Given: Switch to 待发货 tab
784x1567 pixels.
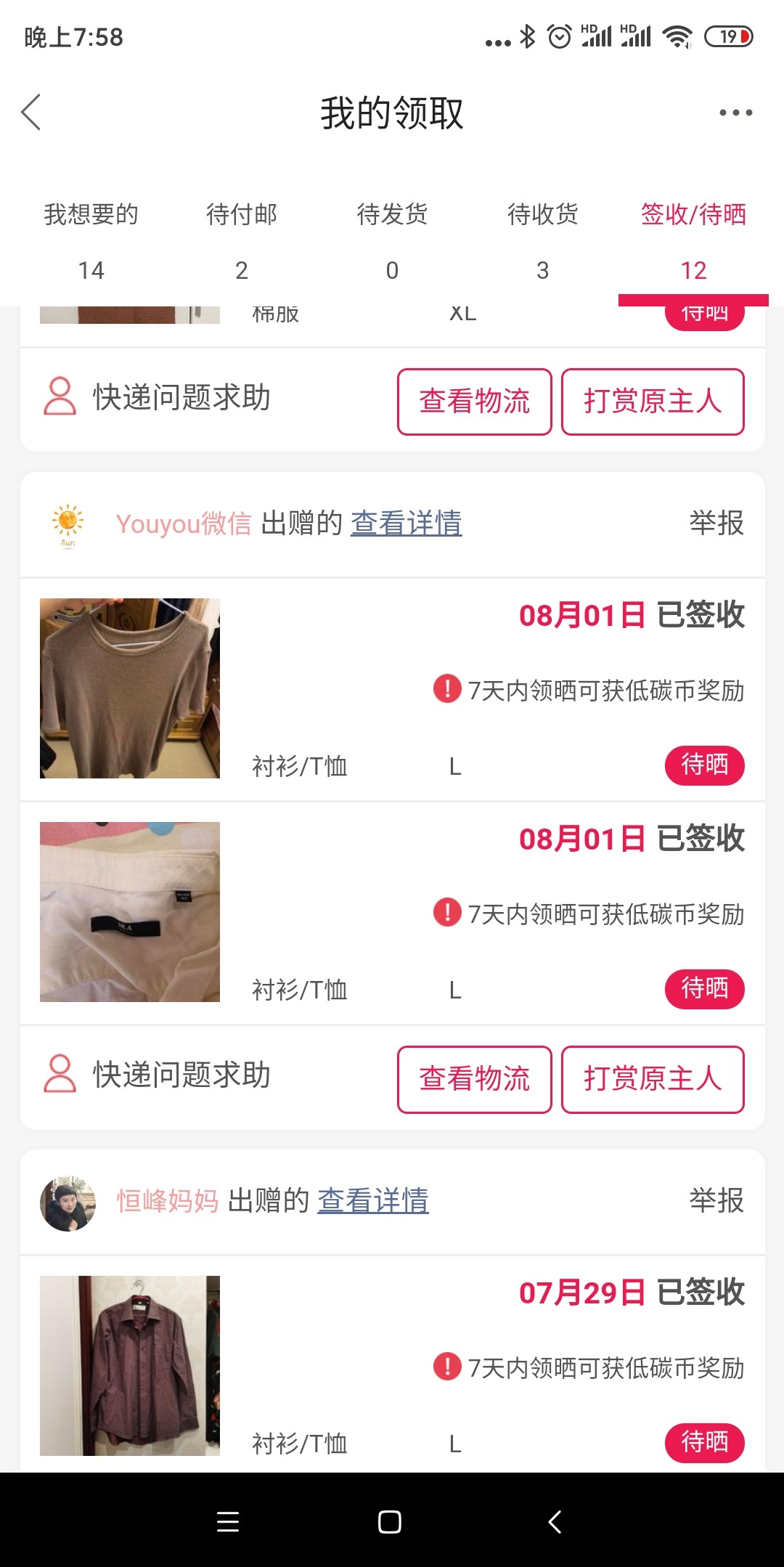Looking at the screenshot, I should pyautogui.click(x=392, y=240).
